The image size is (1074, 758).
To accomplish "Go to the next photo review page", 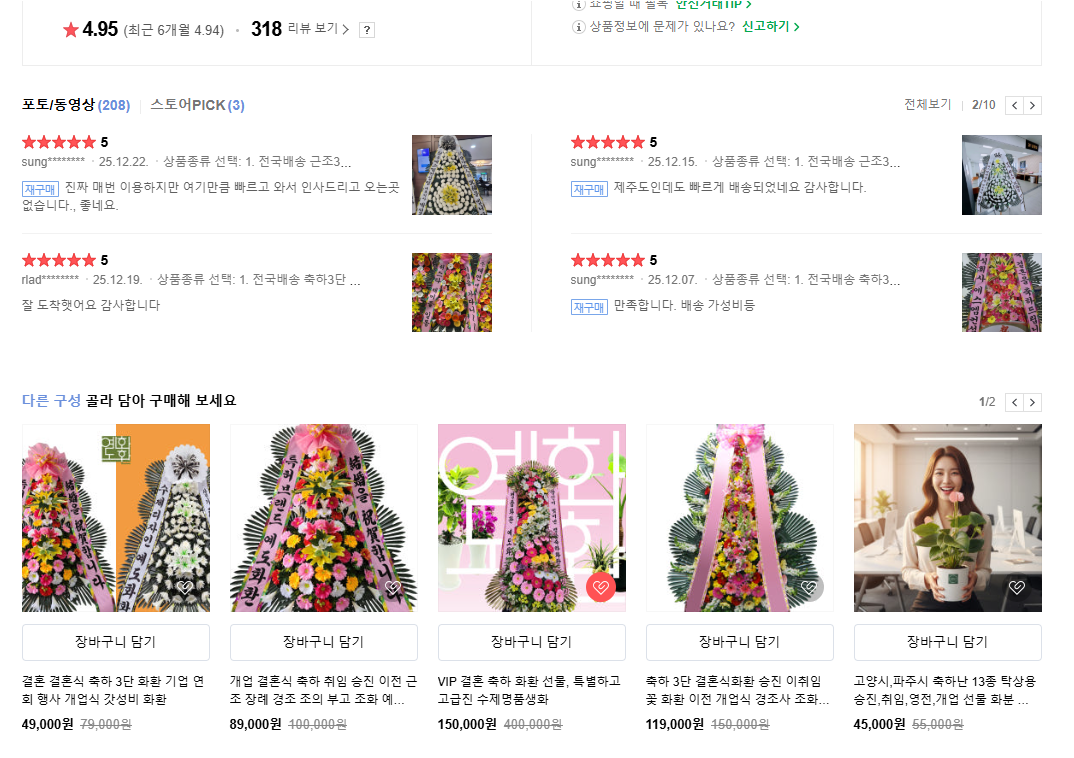I will pyautogui.click(x=1033, y=105).
